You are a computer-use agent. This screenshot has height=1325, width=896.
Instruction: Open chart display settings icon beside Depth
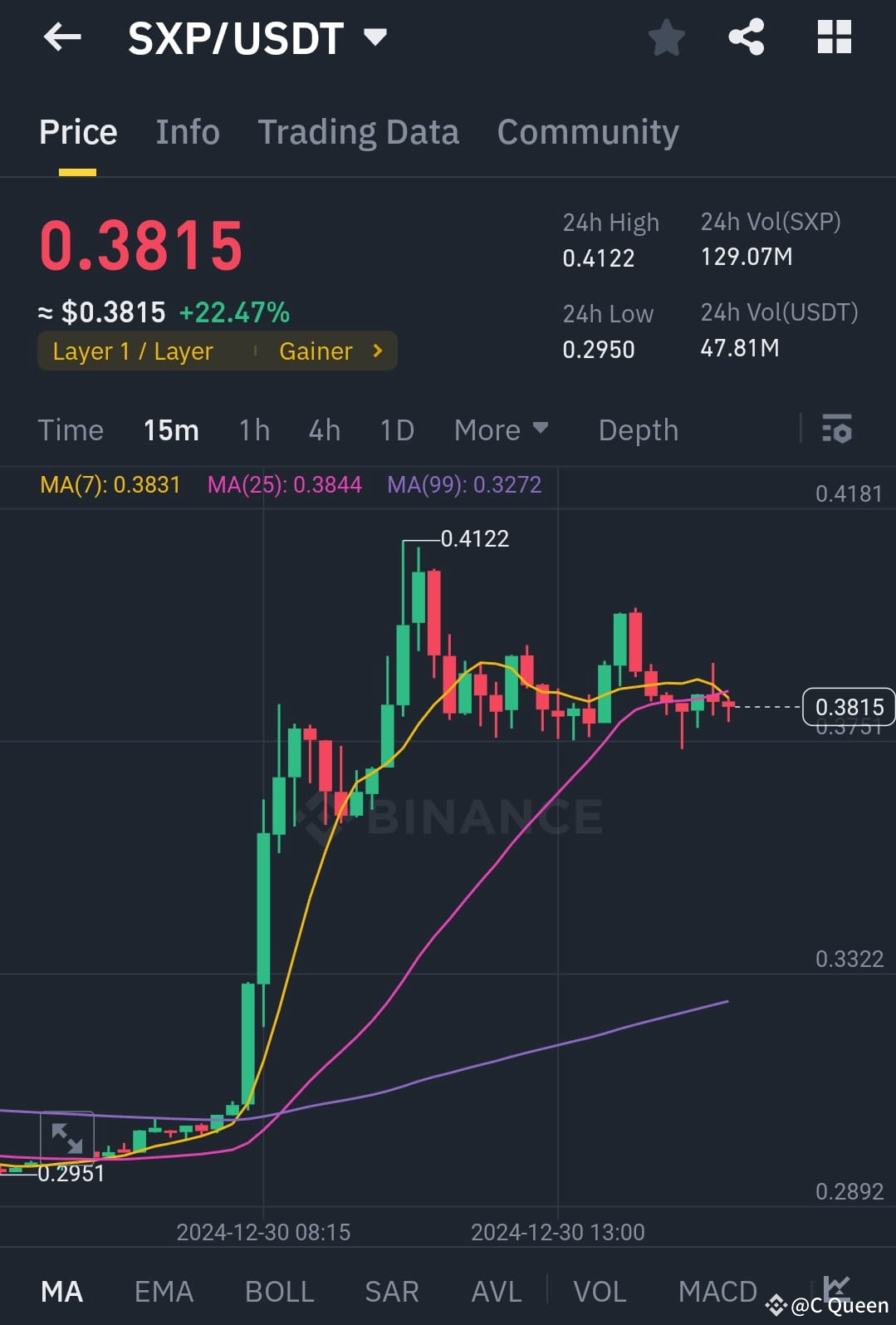(837, 430)
